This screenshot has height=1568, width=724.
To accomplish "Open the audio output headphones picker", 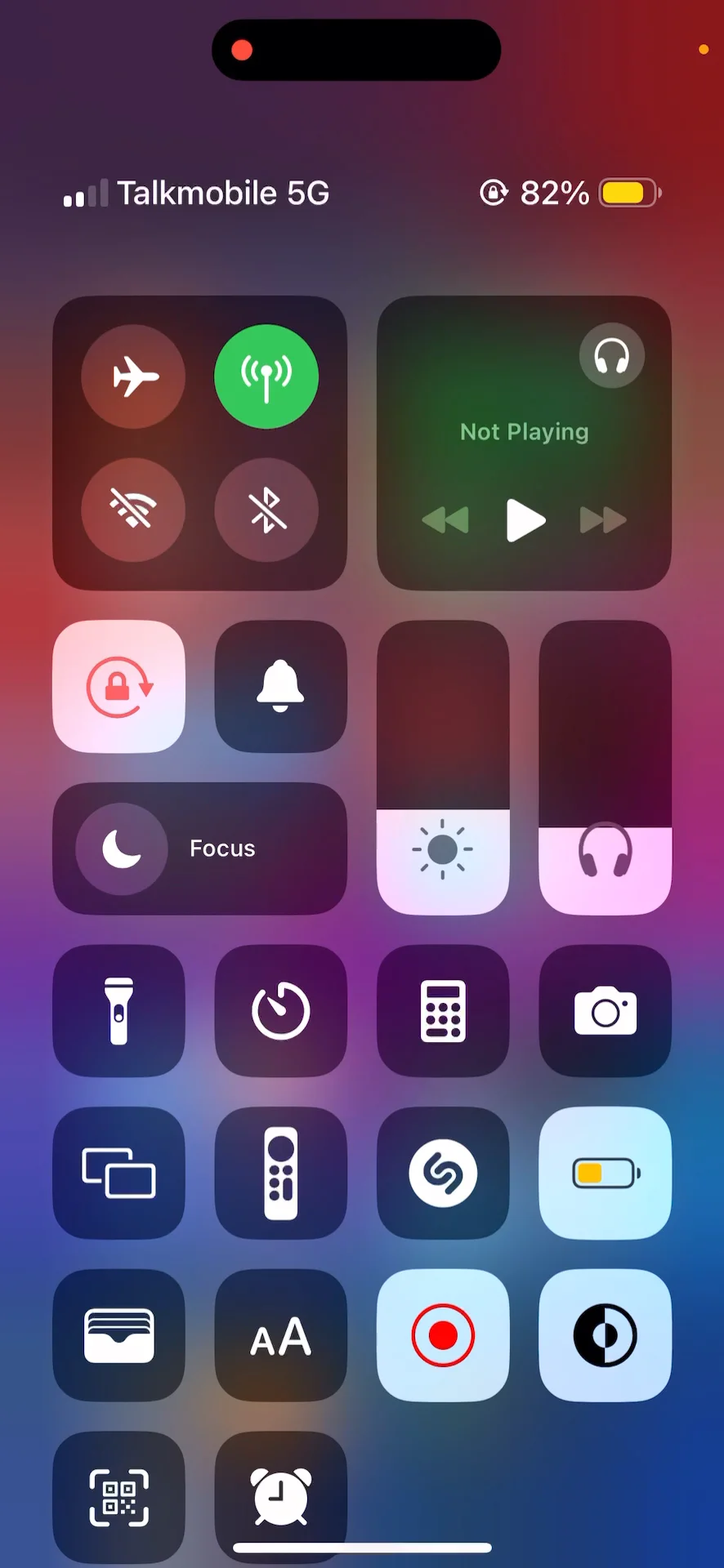I will (x=611, y=356).
